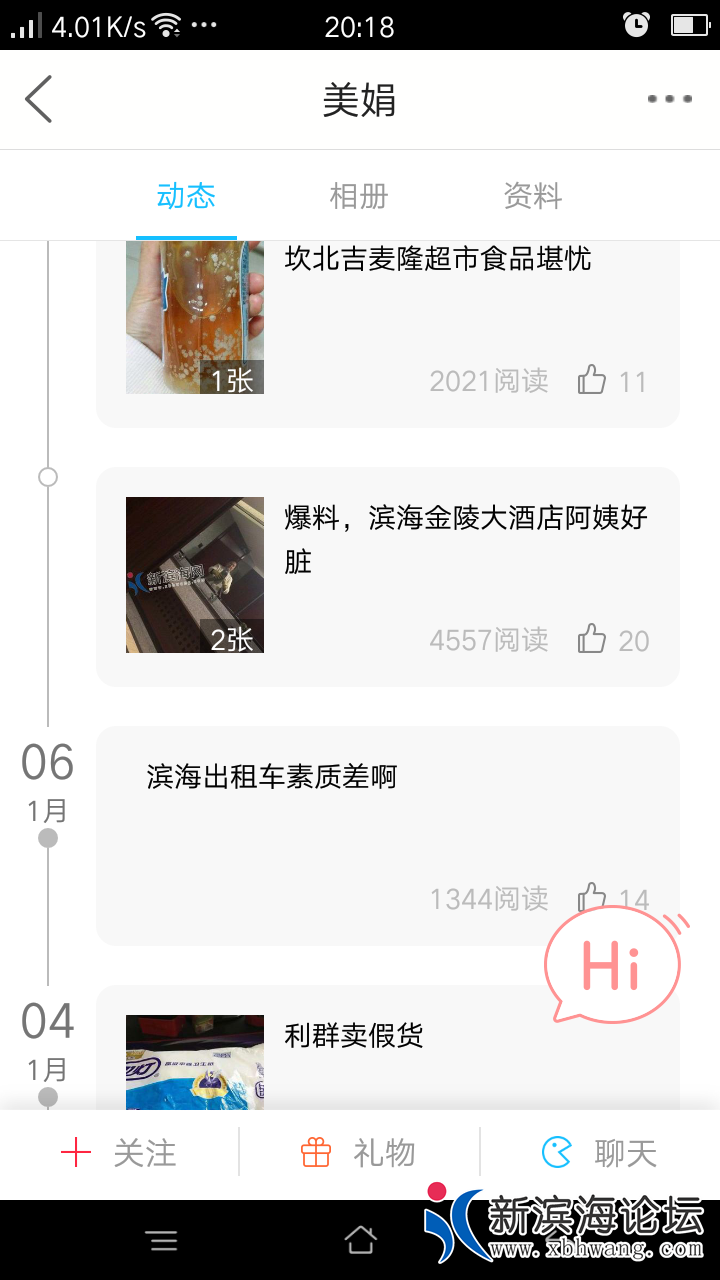
Task: Open the post 爆料，滨海金陵大酒店阿姨好脏
Action: (465, 538)
